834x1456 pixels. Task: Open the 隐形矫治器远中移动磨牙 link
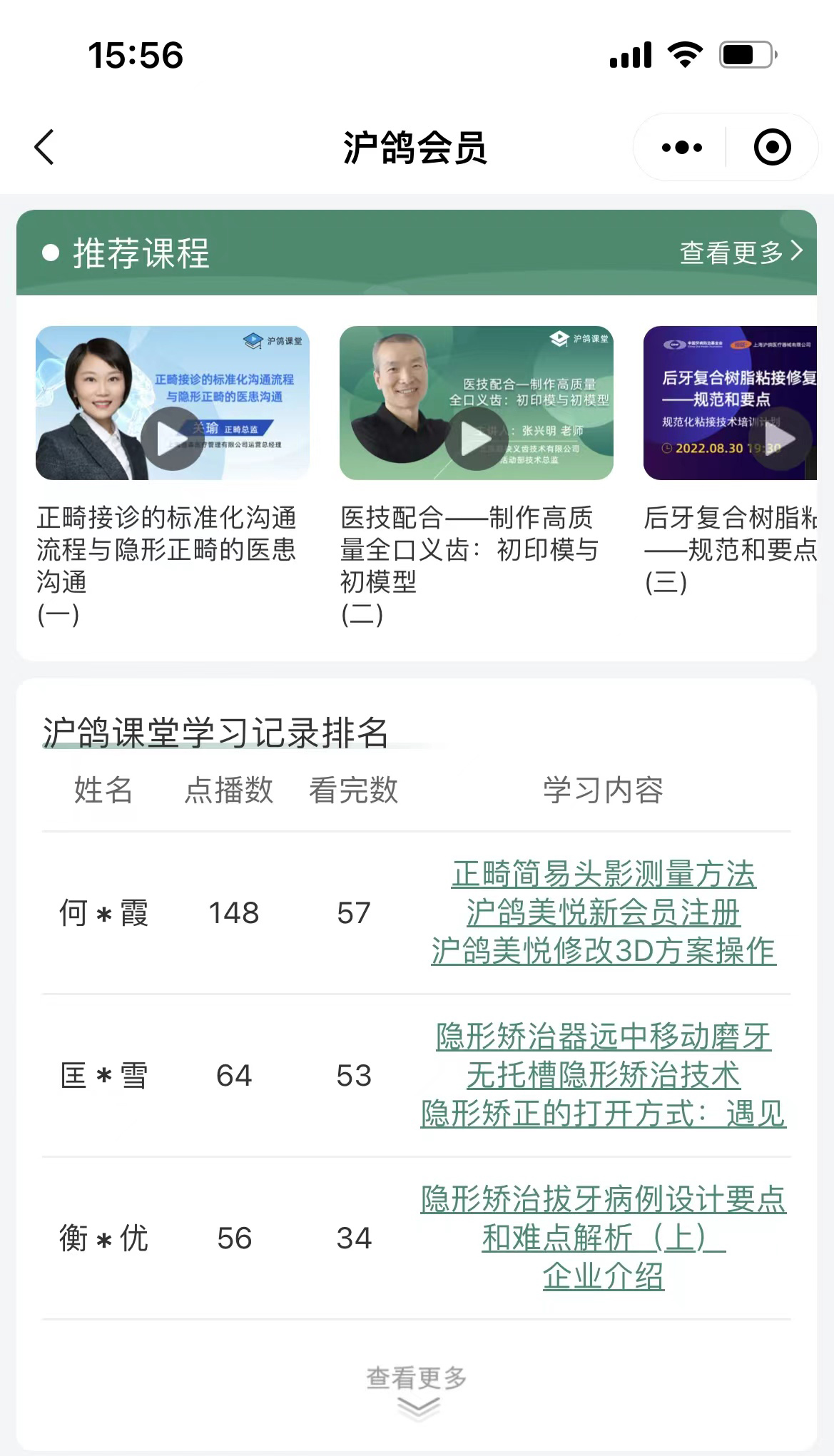(x=603, y=1038)
